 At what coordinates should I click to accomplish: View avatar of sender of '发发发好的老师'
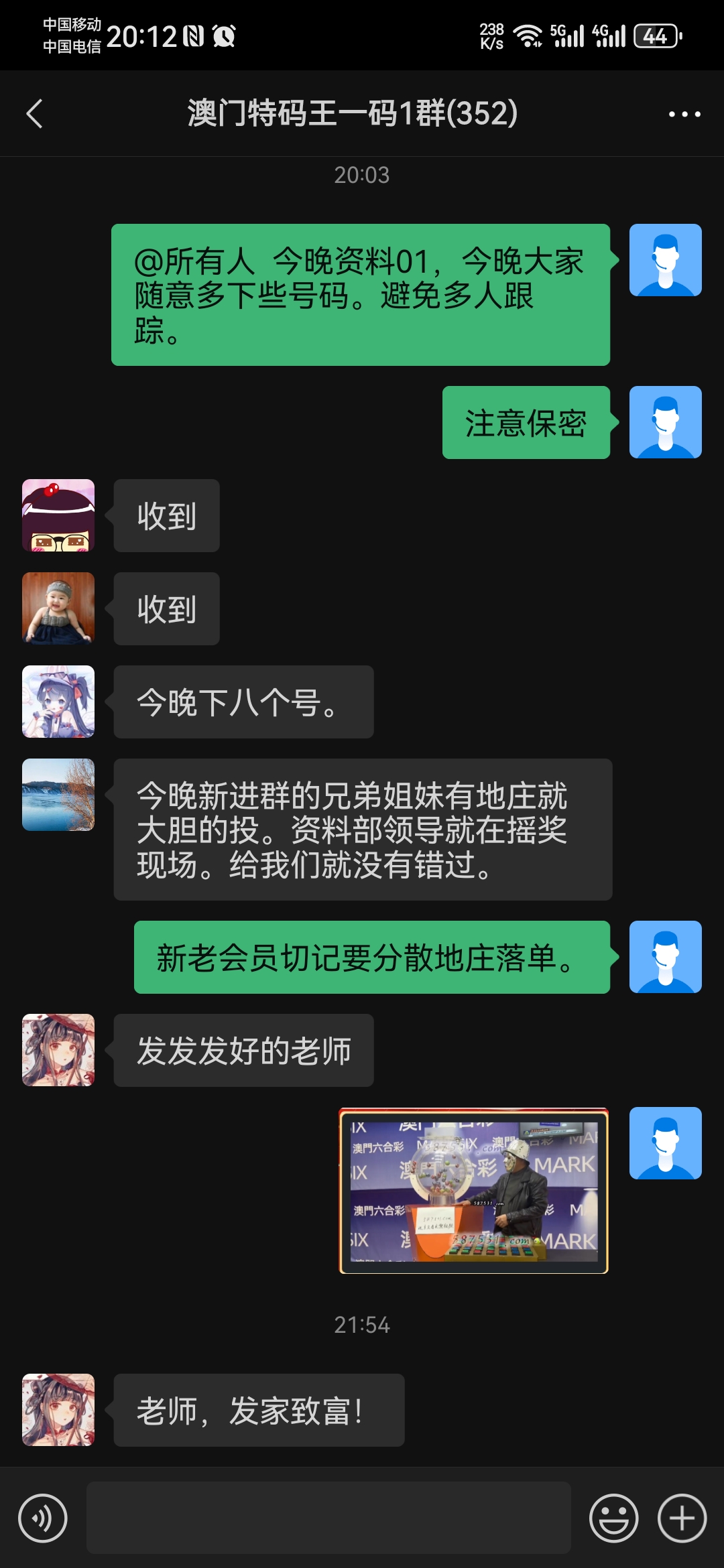coord(58,1050)
